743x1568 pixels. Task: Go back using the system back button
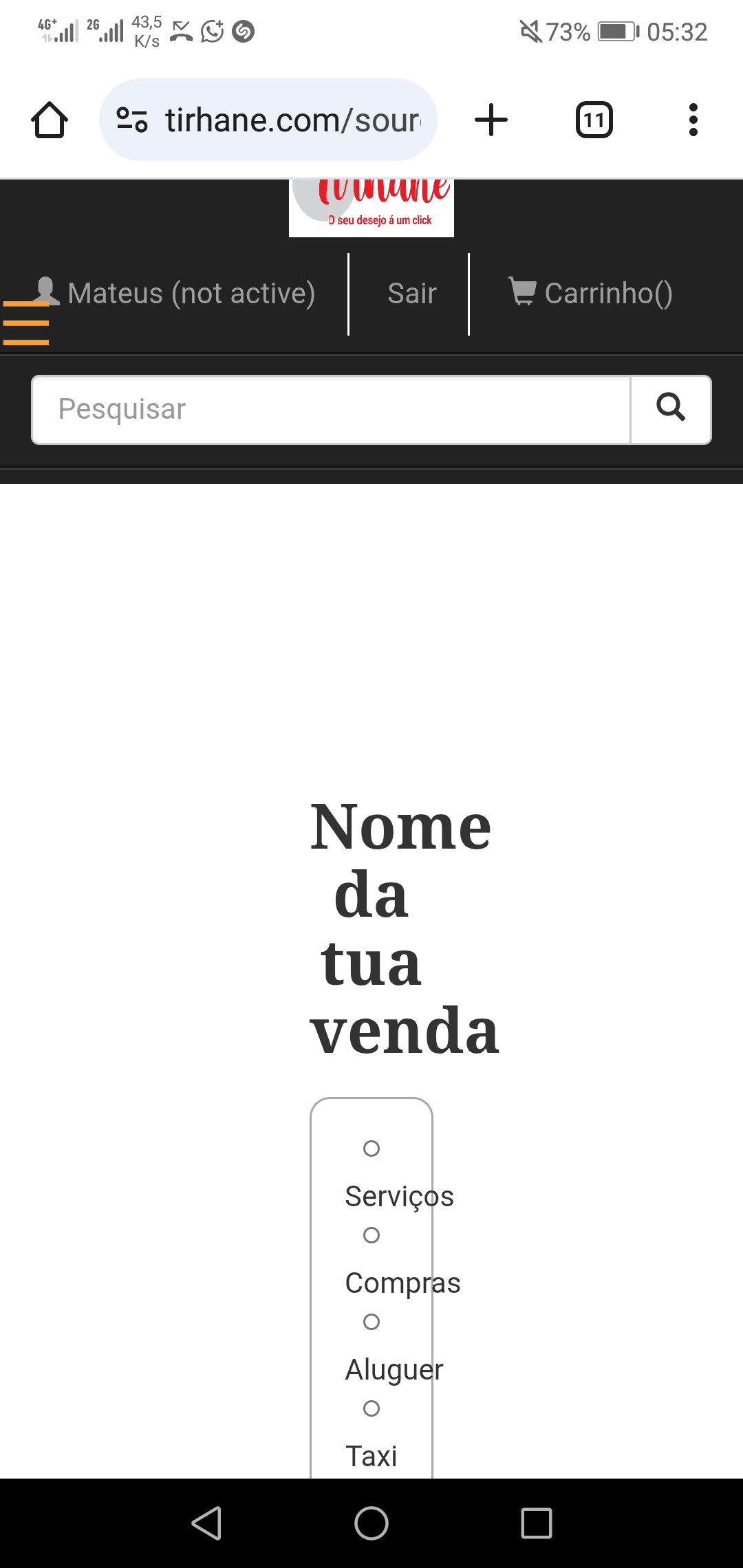point(206,1523)
